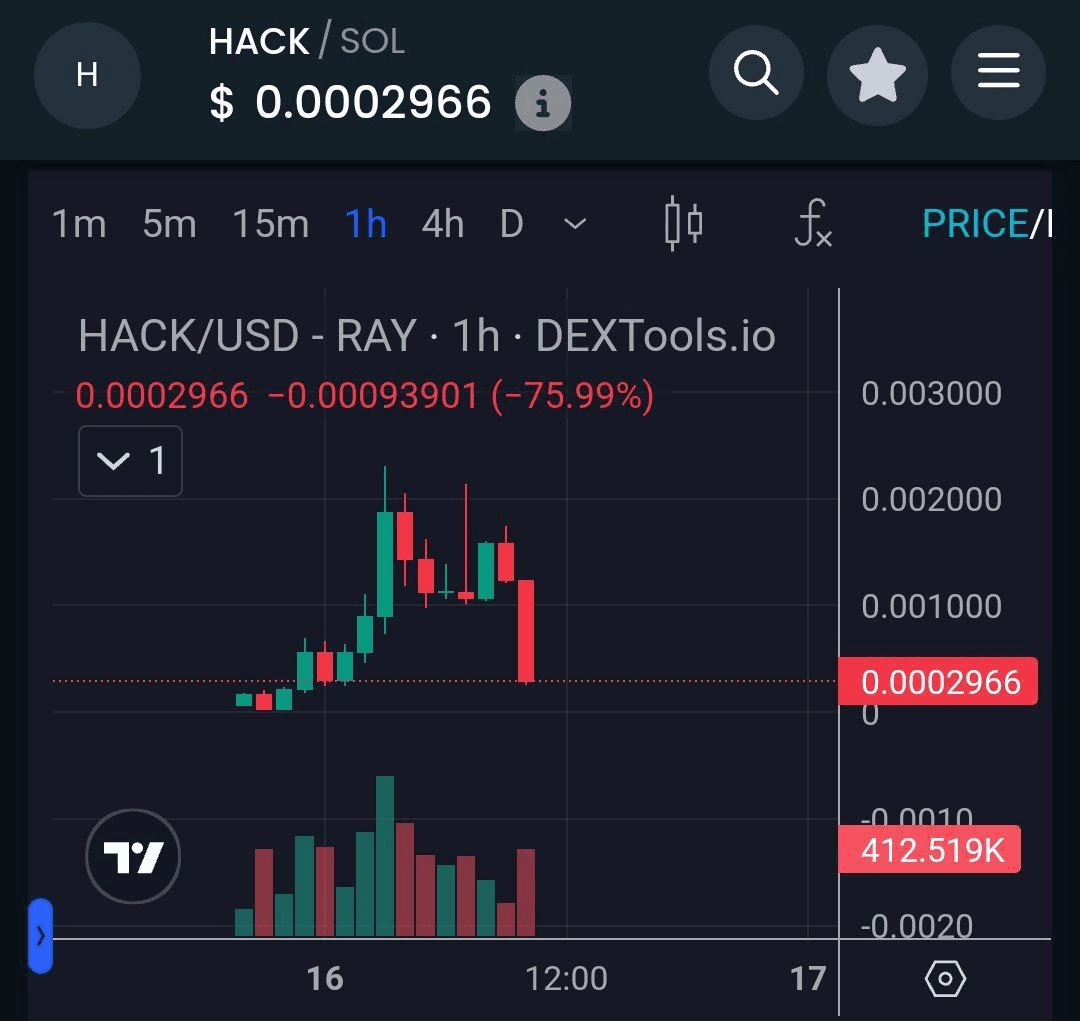
Task: Select the 5m timeframe
Action: tap(169, 224)
